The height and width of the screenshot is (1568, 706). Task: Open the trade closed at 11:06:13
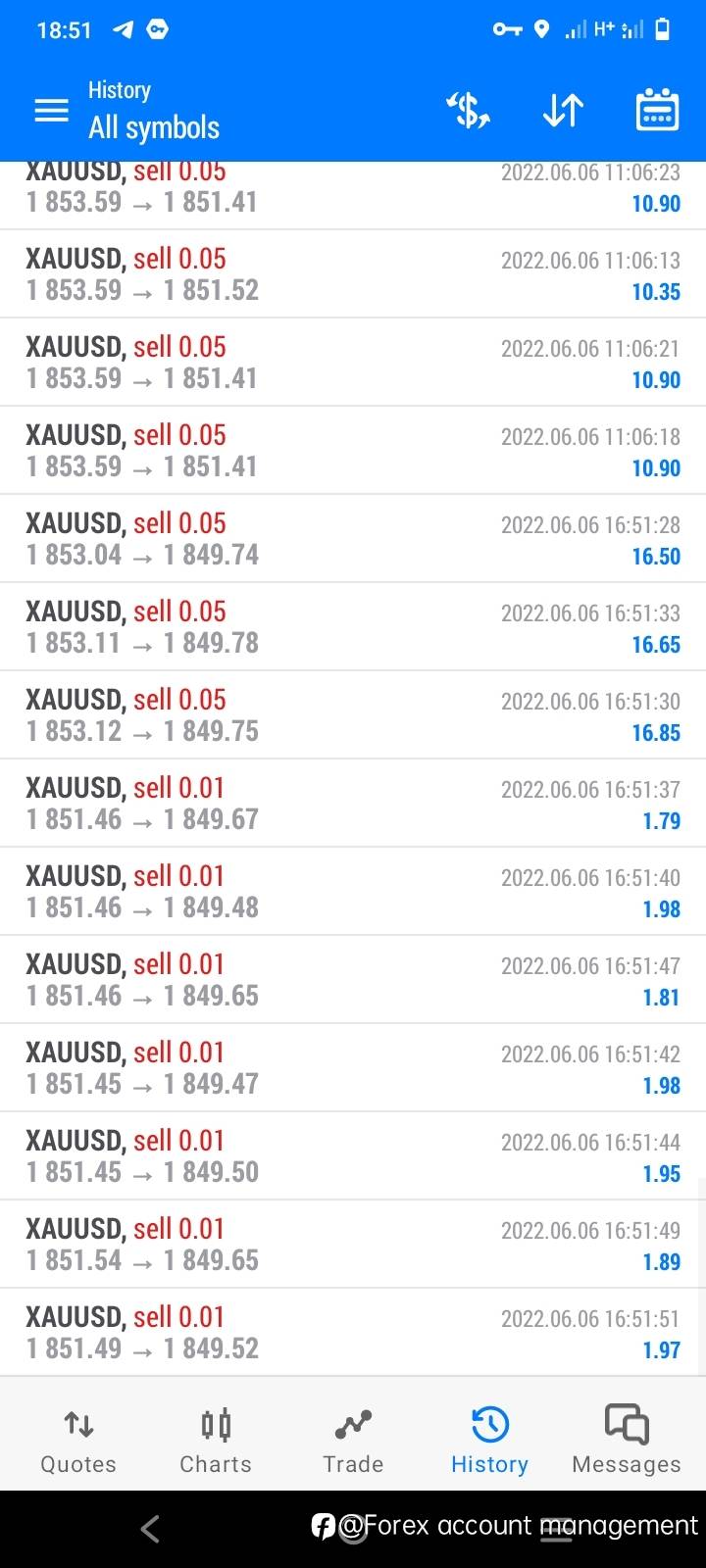coord(353,274)
